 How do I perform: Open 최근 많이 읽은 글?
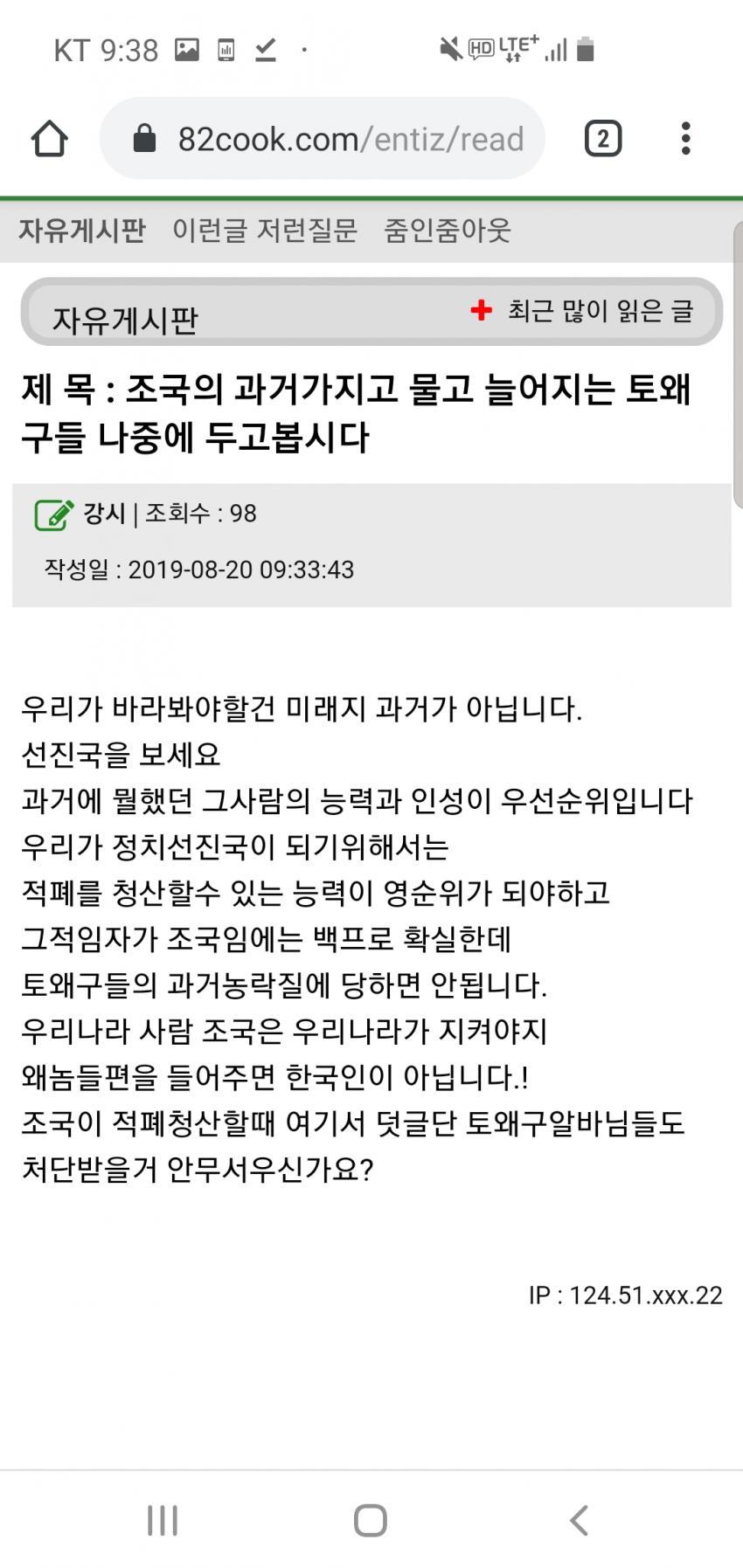click(x=583, y=311)
